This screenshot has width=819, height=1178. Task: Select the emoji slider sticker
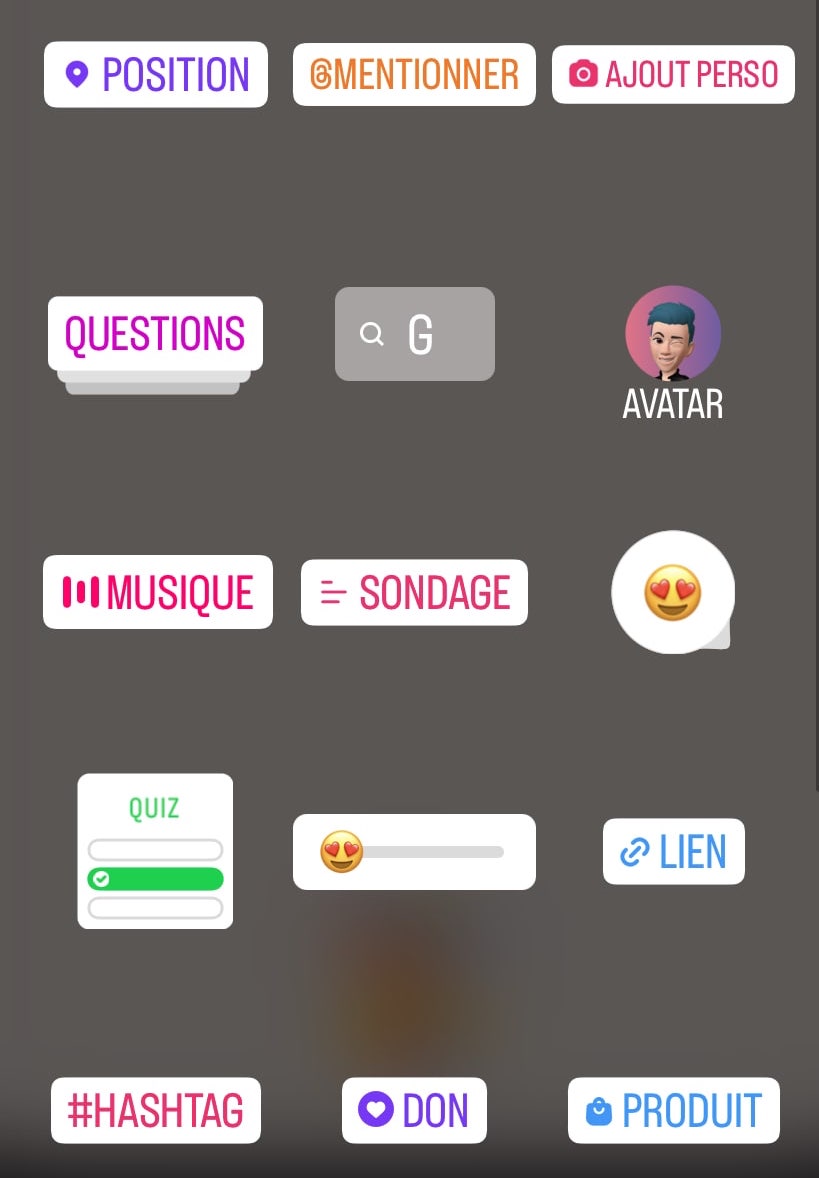click(414, 852)
